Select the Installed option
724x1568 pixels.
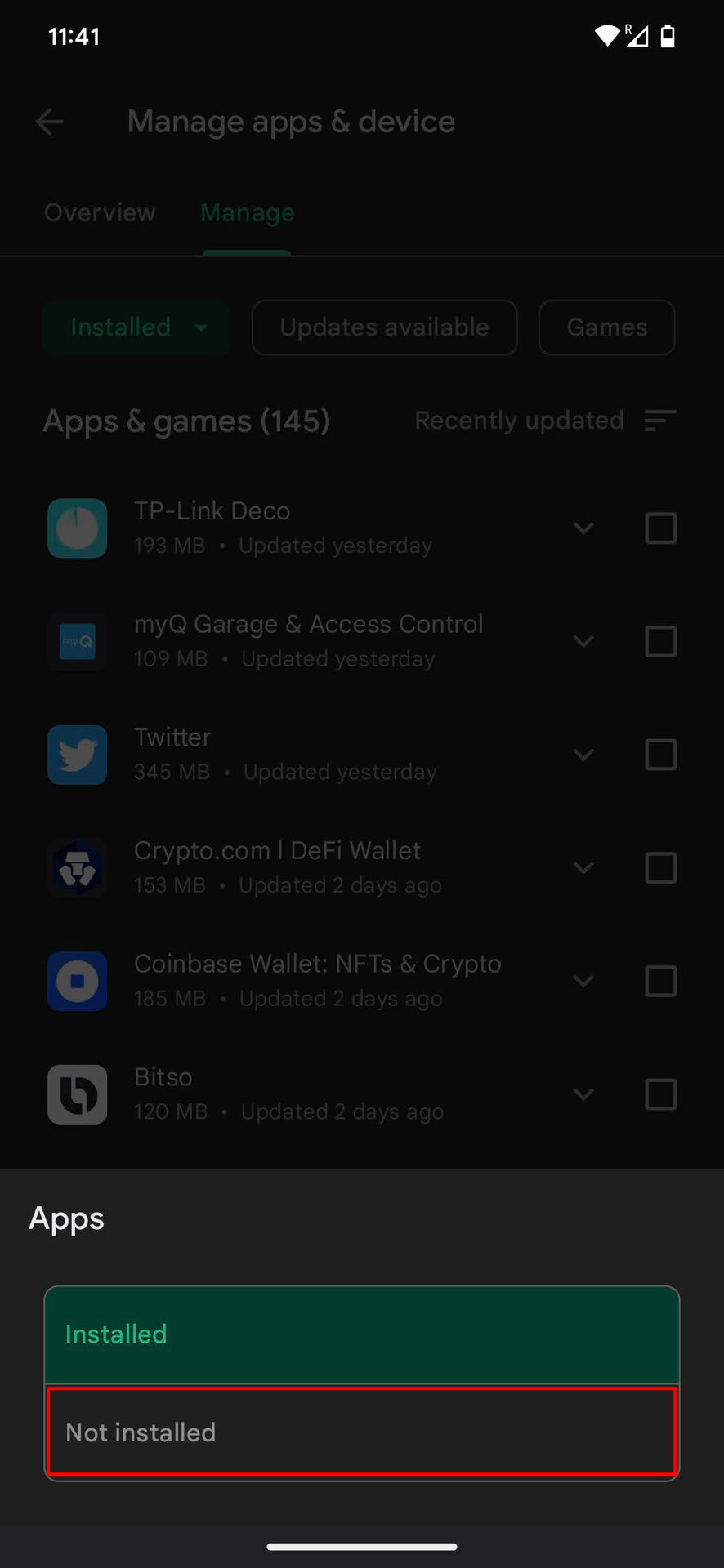(x=361, y=1334)
